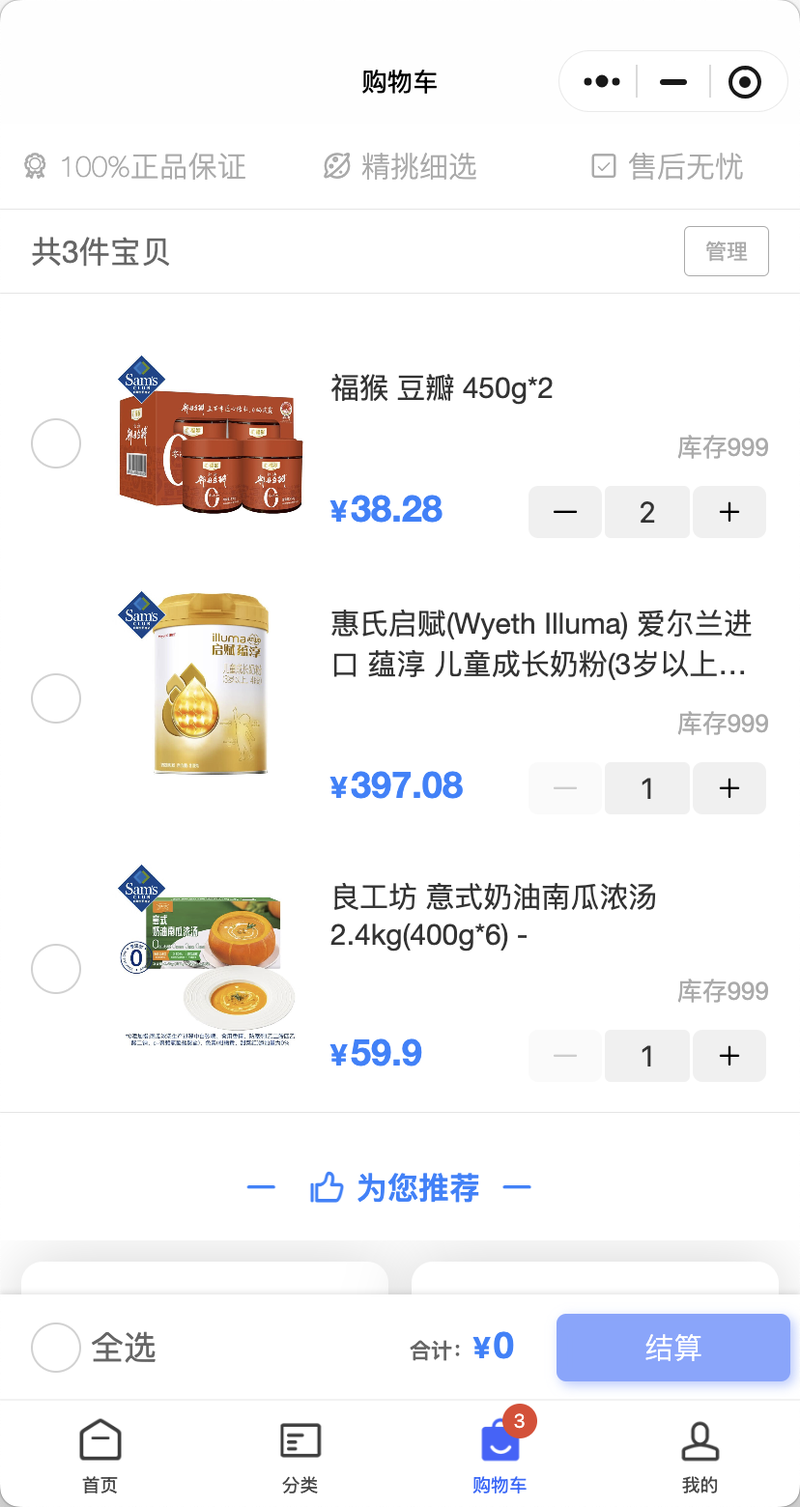
Task: Switch to the 分类 tab
Action: coord(300,1453)
